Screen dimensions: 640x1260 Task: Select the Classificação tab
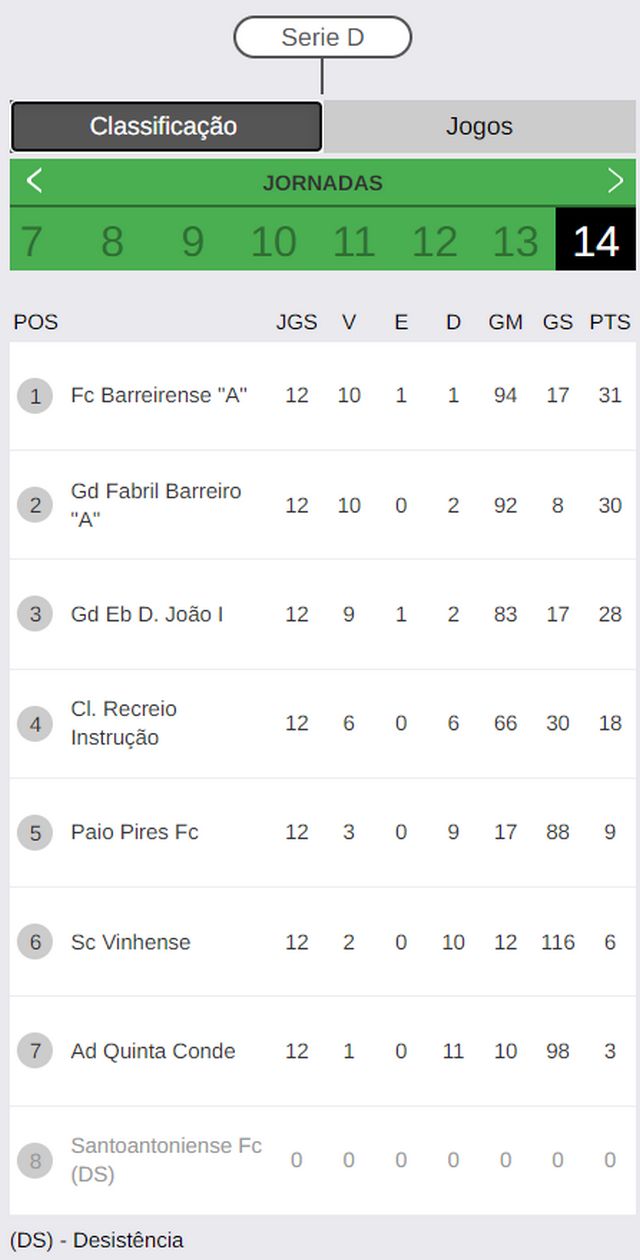click(166, 126)
